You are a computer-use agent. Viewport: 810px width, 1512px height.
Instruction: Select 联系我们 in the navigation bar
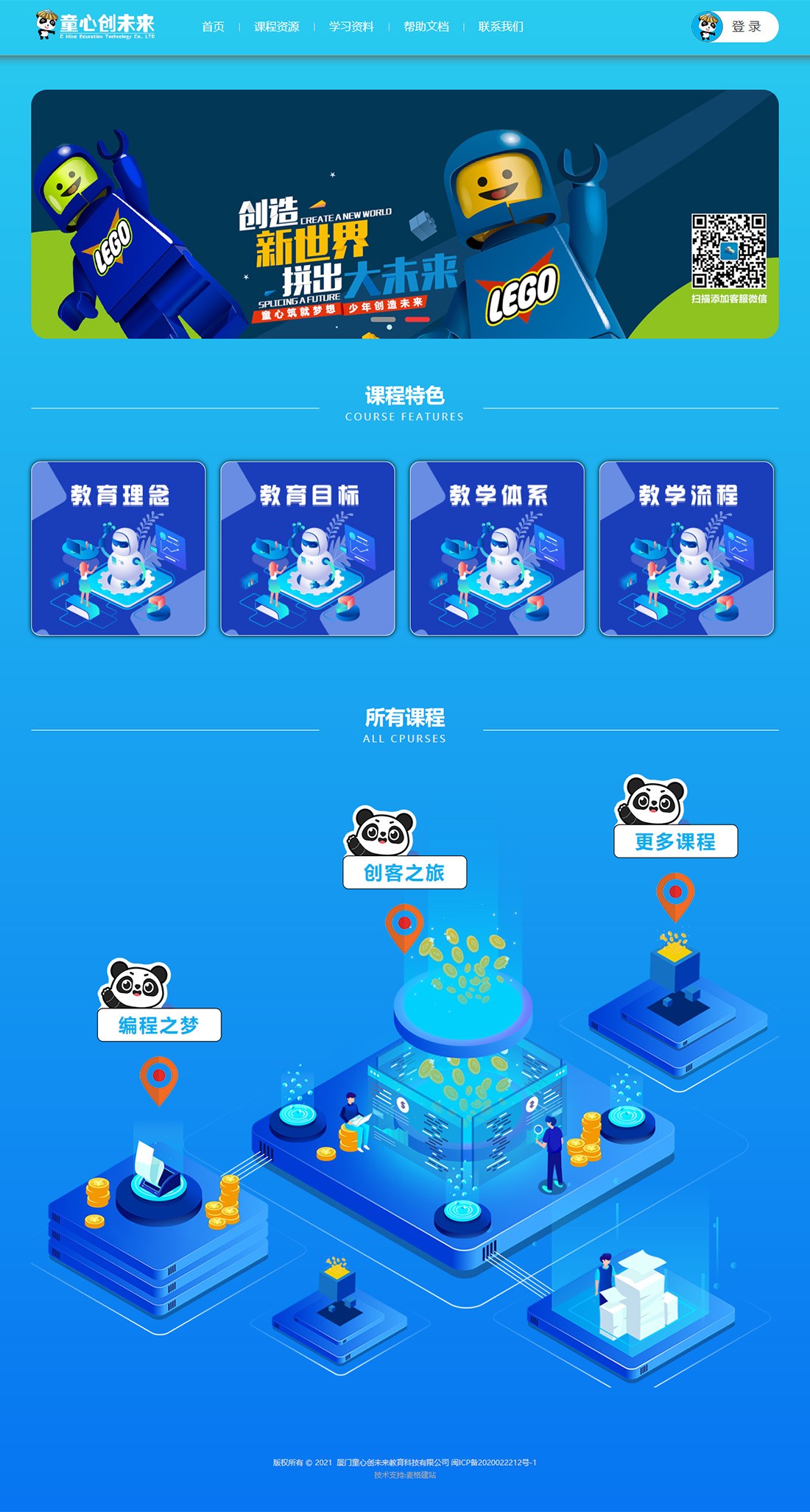coord(501,27)
